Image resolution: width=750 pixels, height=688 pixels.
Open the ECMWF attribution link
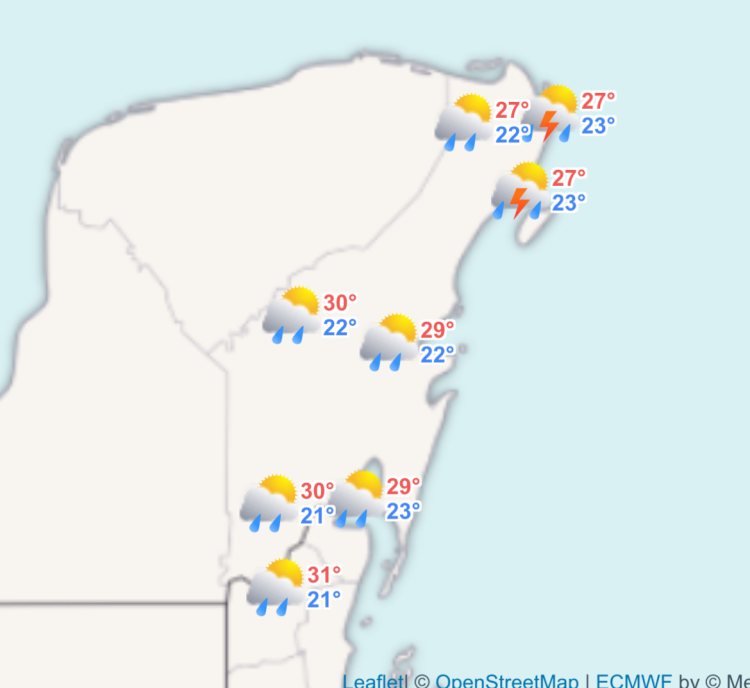click(634, 681)
